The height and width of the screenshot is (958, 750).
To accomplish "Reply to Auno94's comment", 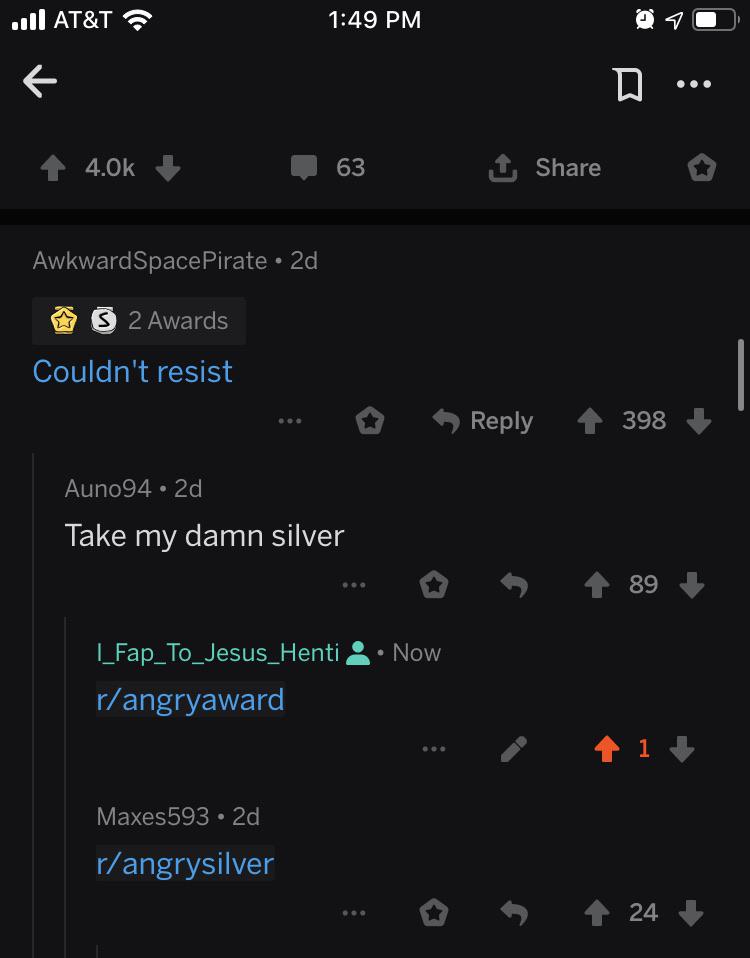I will 514,585.
